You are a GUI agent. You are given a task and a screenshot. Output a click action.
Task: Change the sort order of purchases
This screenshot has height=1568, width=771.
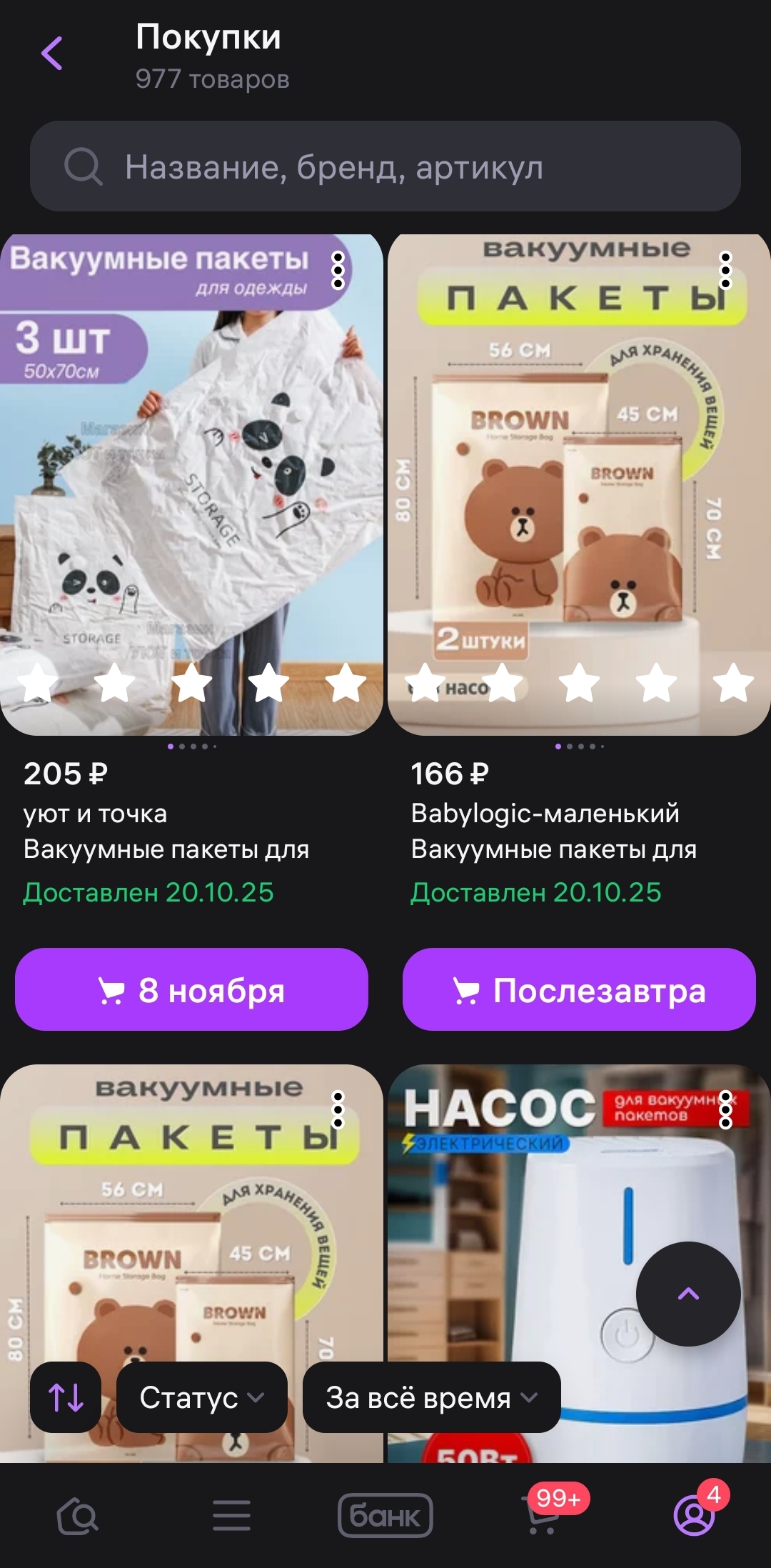click(x=66, y=1397)
